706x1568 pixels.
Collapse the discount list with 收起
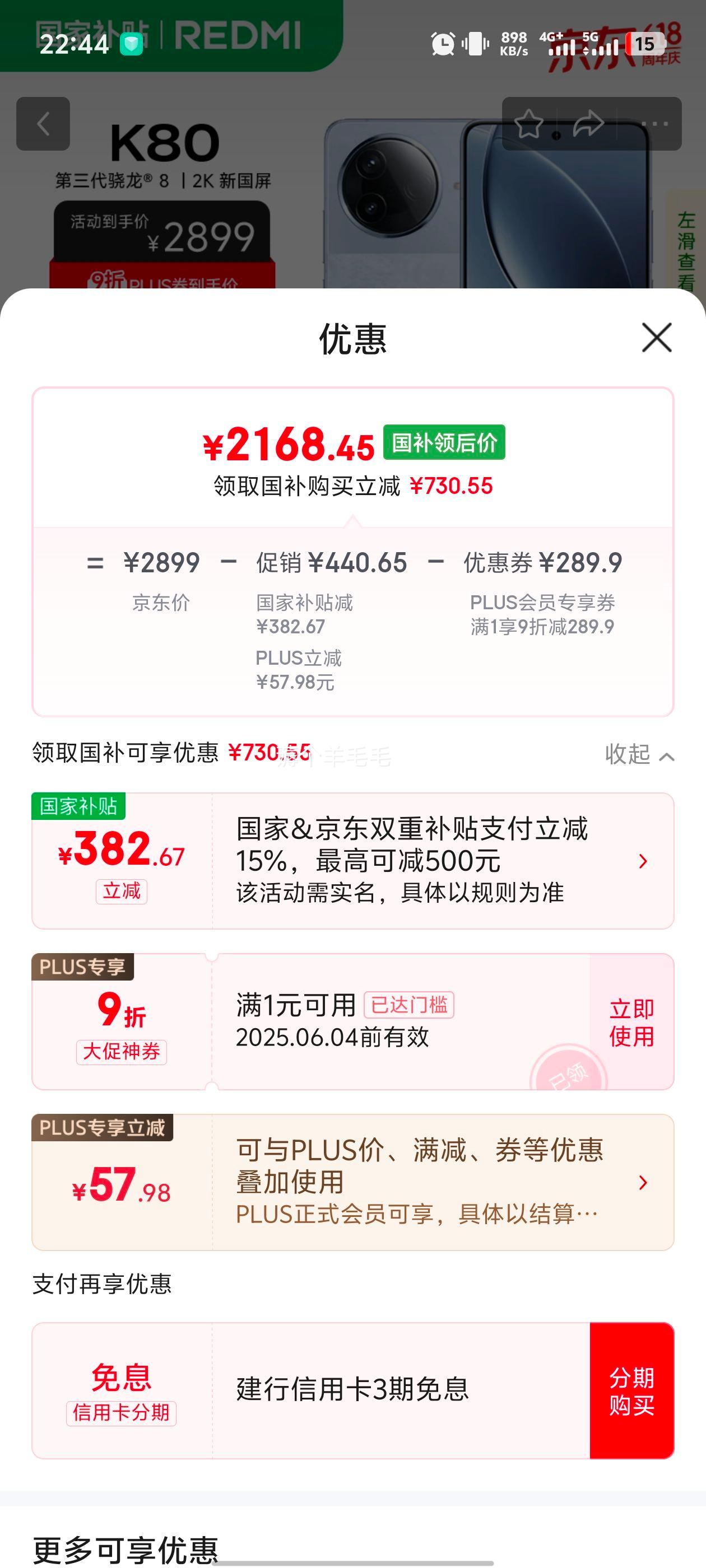(x=640, y=754)
